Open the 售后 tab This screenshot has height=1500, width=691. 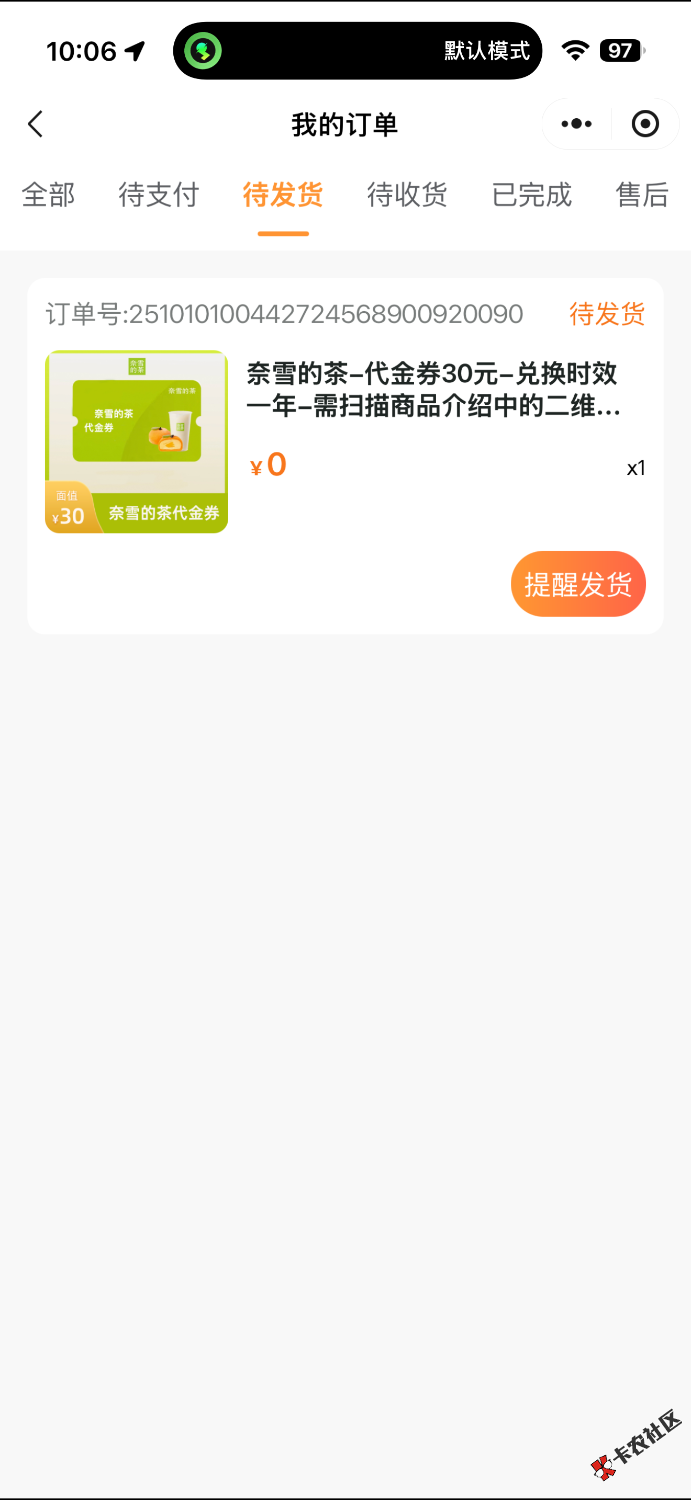point(642,194)
